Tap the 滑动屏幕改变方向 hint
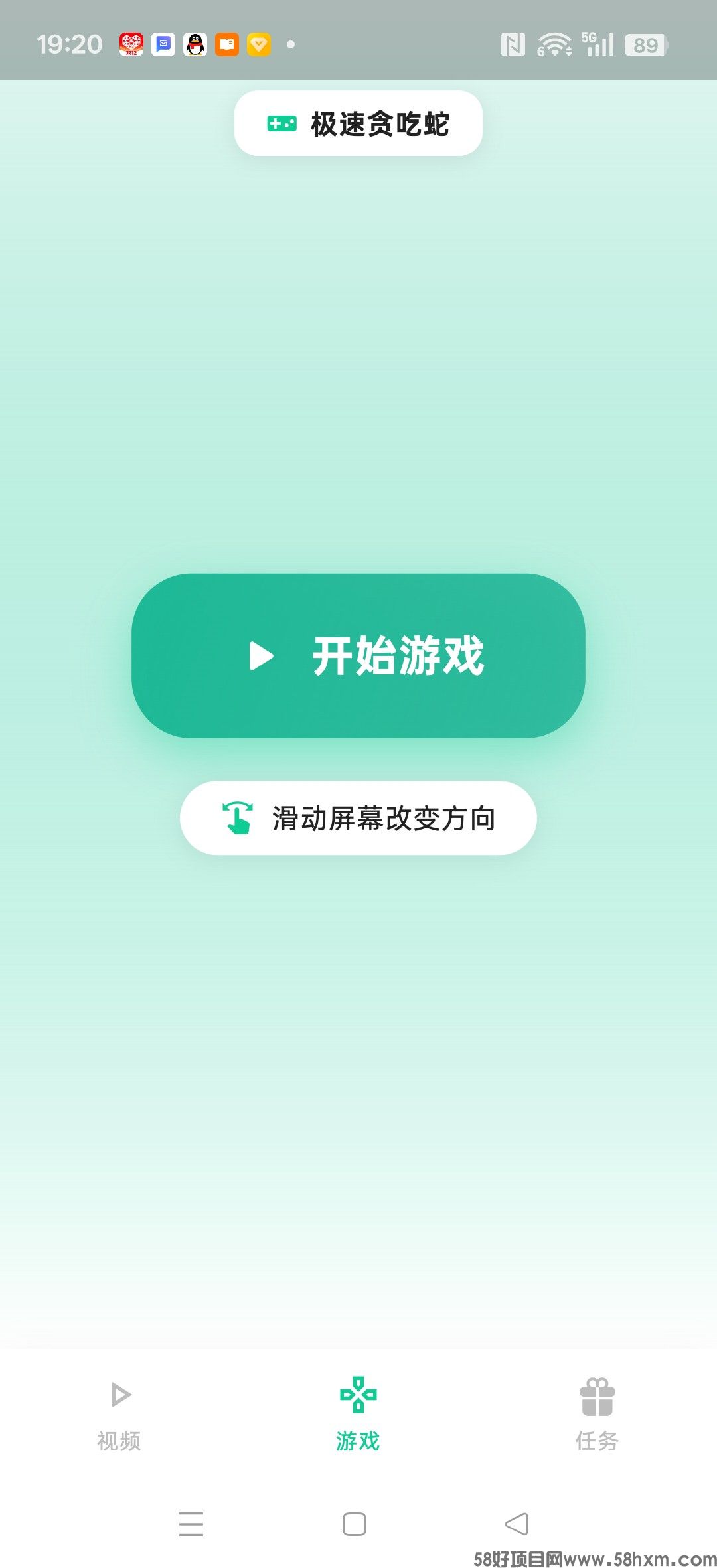The height and width of the screenshot is (1568, 717). pyautogui.click(x=358, y=817)
